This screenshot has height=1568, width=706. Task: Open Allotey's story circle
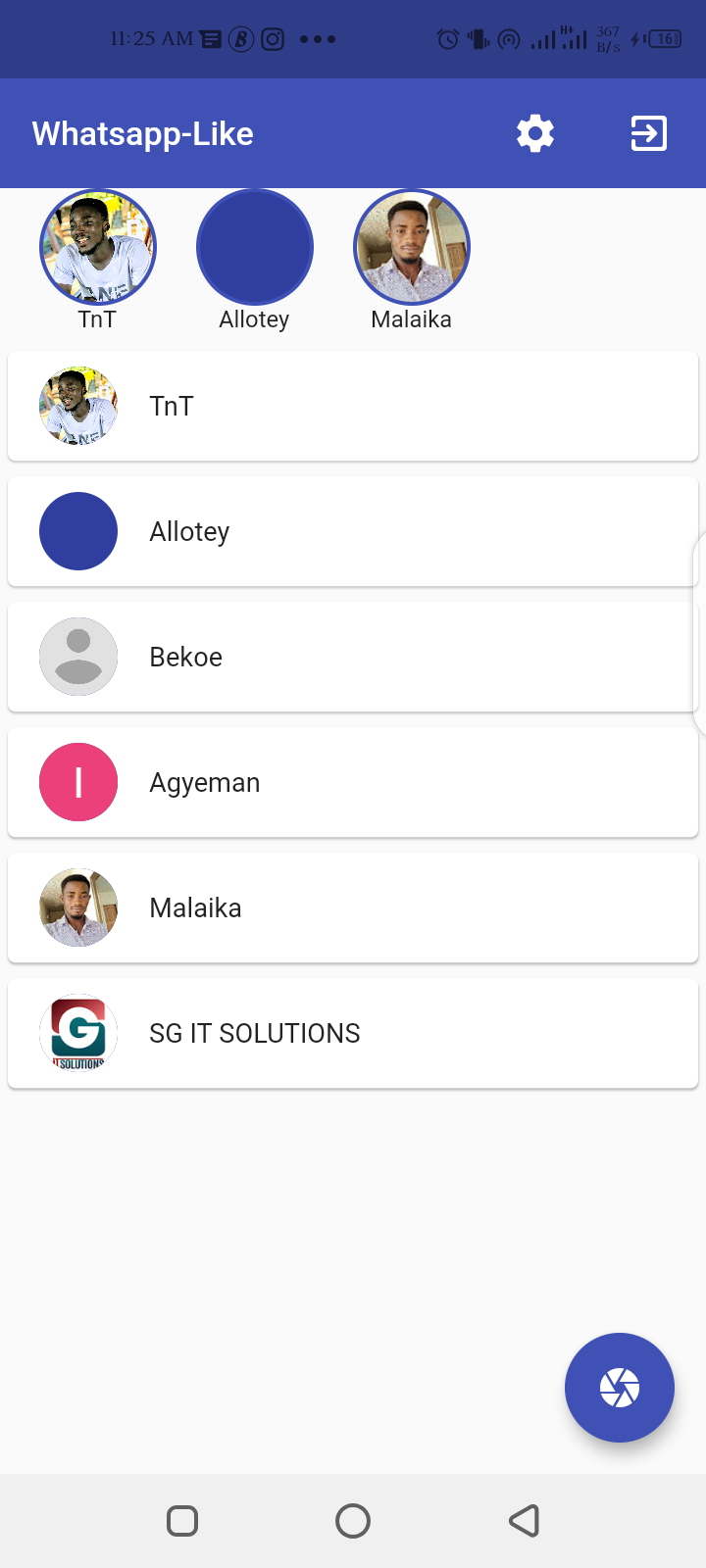click(255, 247)
